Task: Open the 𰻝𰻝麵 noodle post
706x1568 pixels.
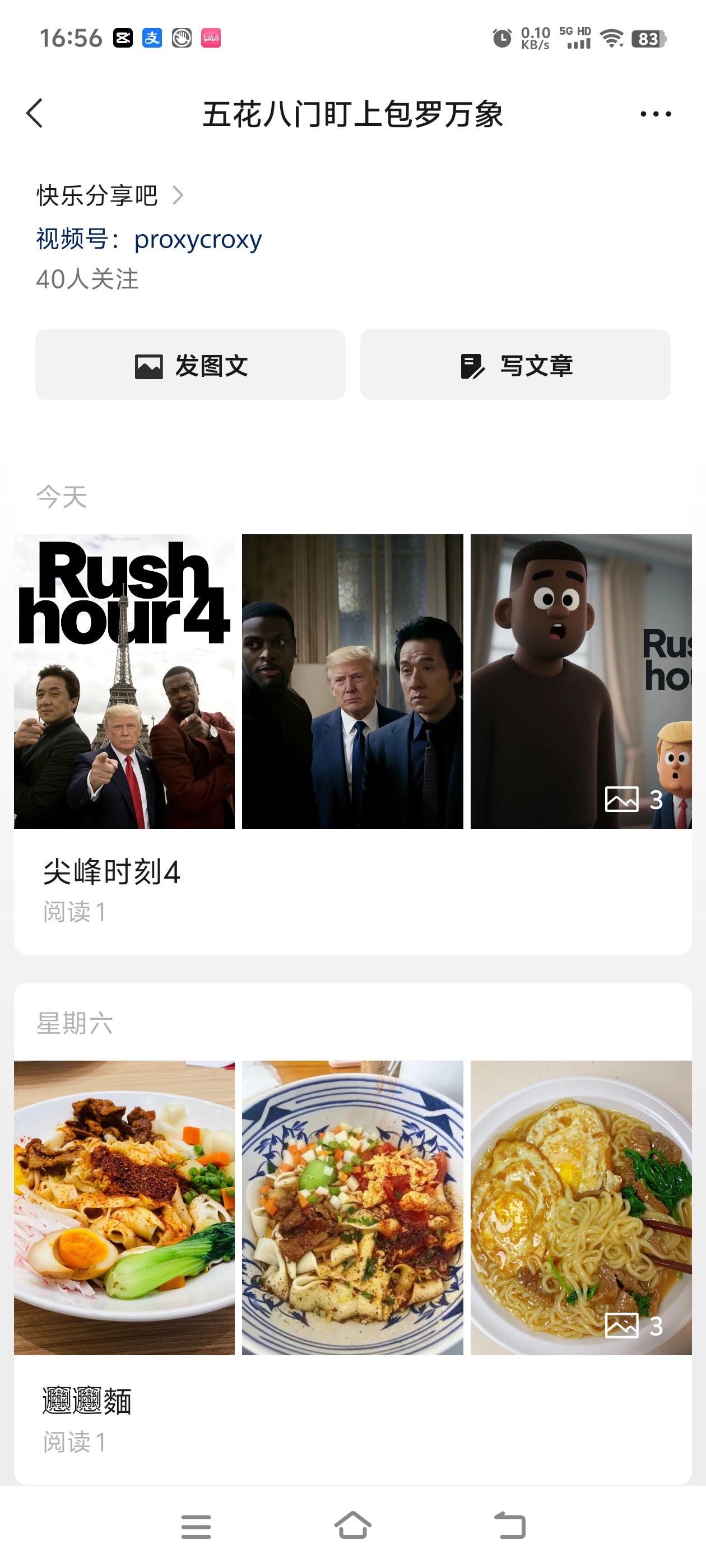Action: coord(87,1401)
